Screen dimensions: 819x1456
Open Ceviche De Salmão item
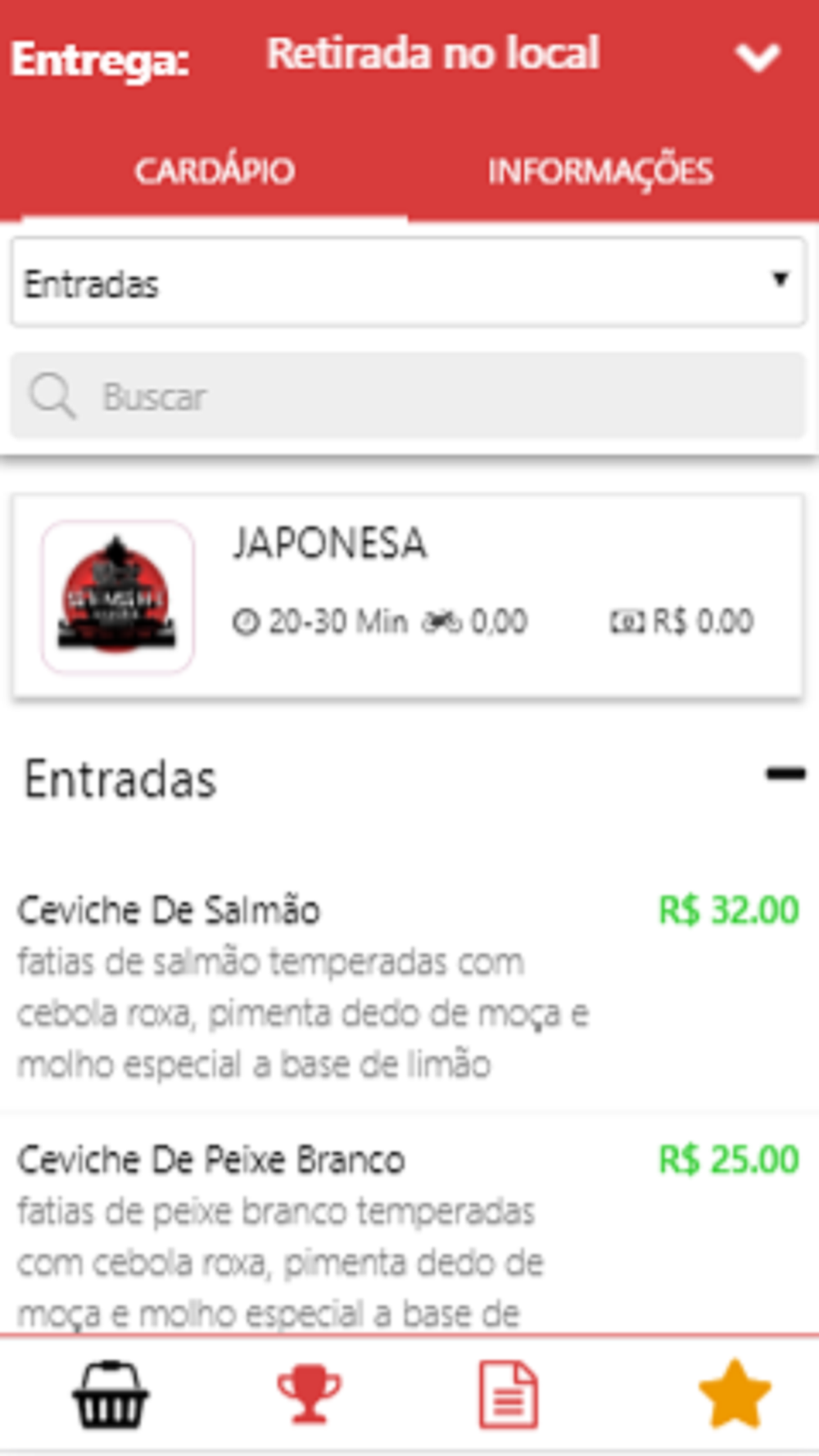point(408,987)
